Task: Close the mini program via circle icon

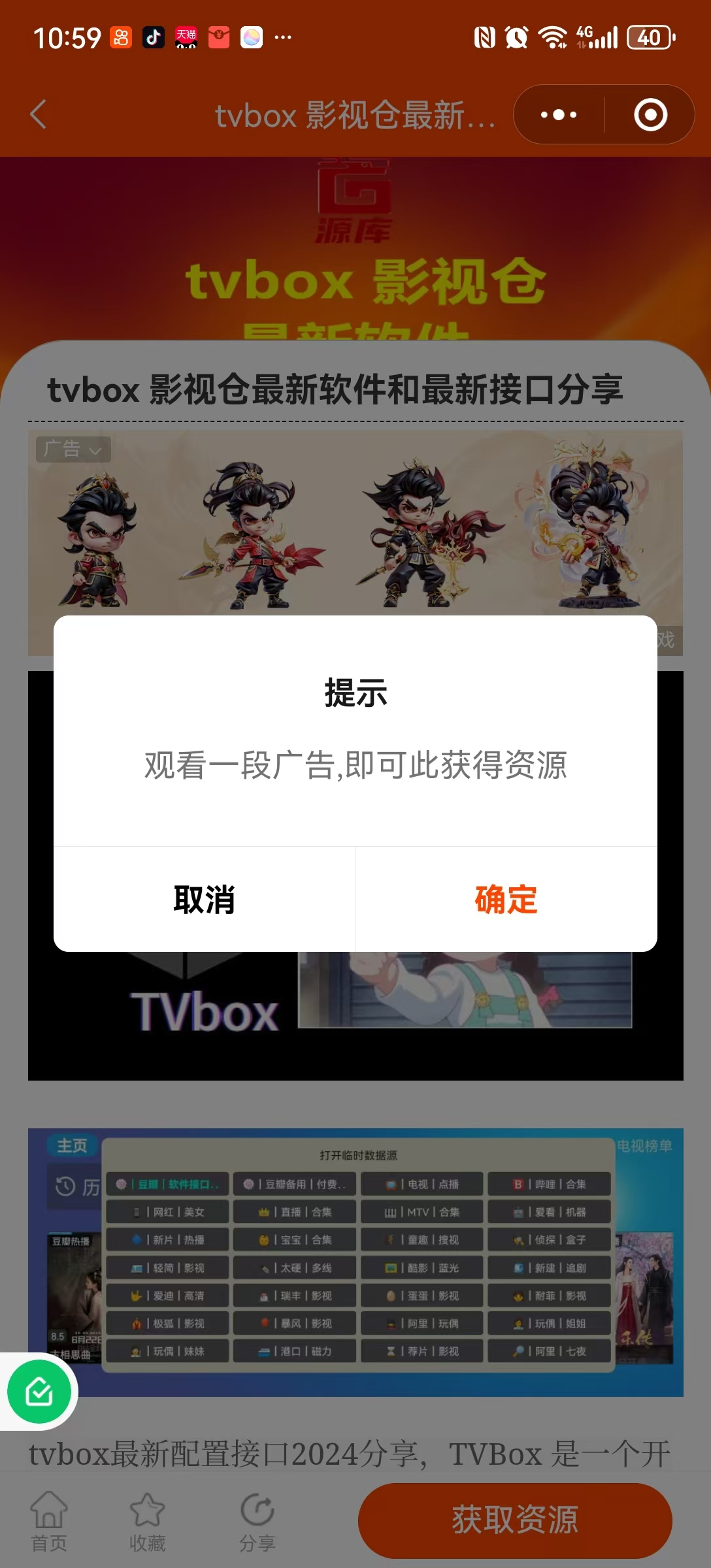Action: click(x=650, y=115)
